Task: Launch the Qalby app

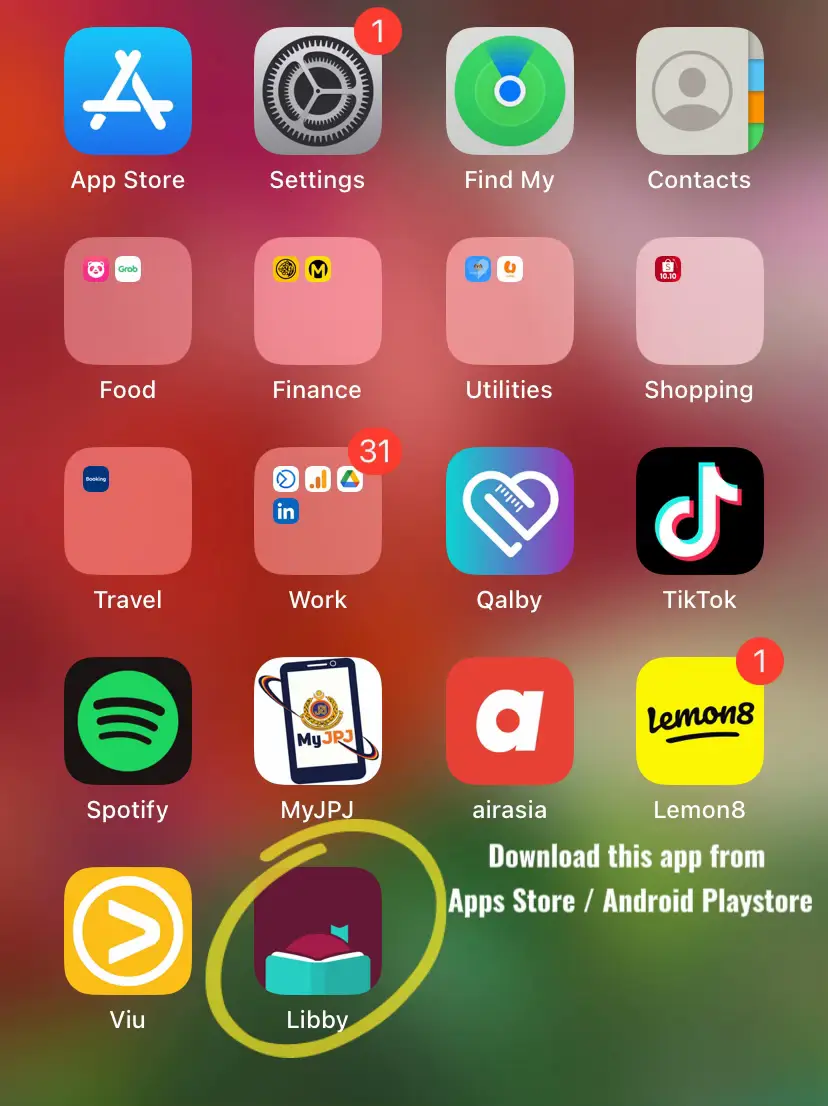Action: [x=509, y=511]
